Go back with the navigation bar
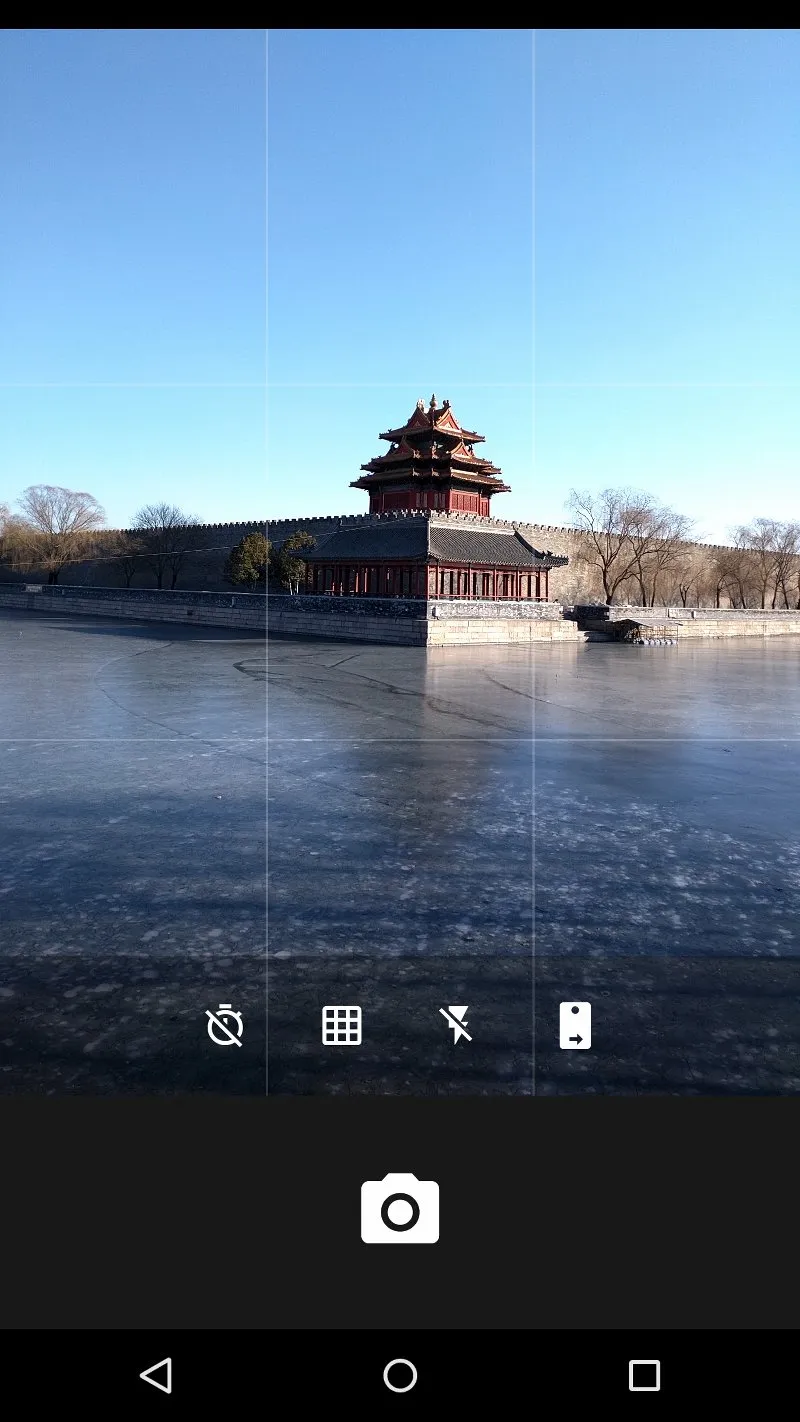The height and width of the screenshot is (1422, 800). 156,1376
